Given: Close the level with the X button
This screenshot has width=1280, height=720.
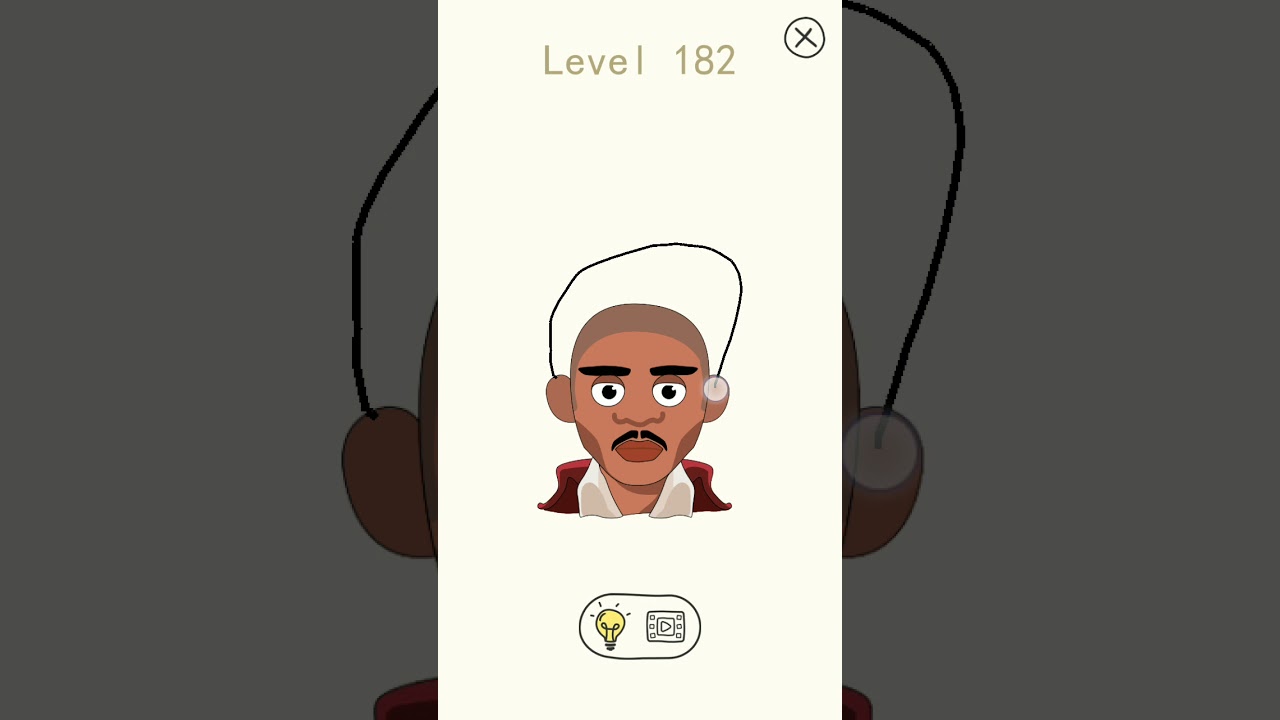Looking at the screenshot, I should coord(804,38).
